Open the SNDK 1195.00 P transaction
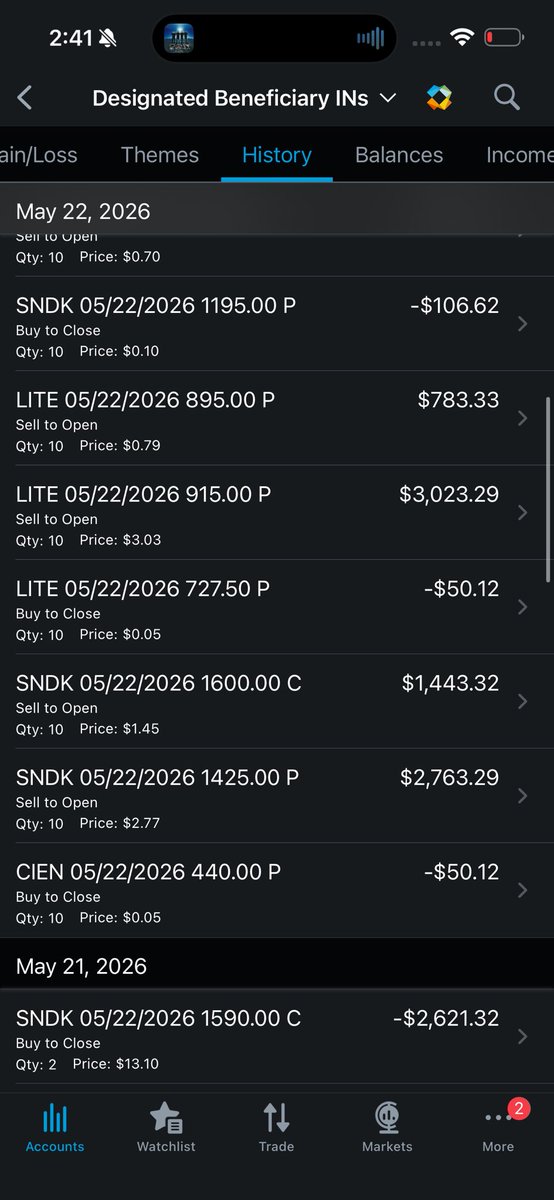The width and height of the screenshot is (554, 1200). point(277,324)
